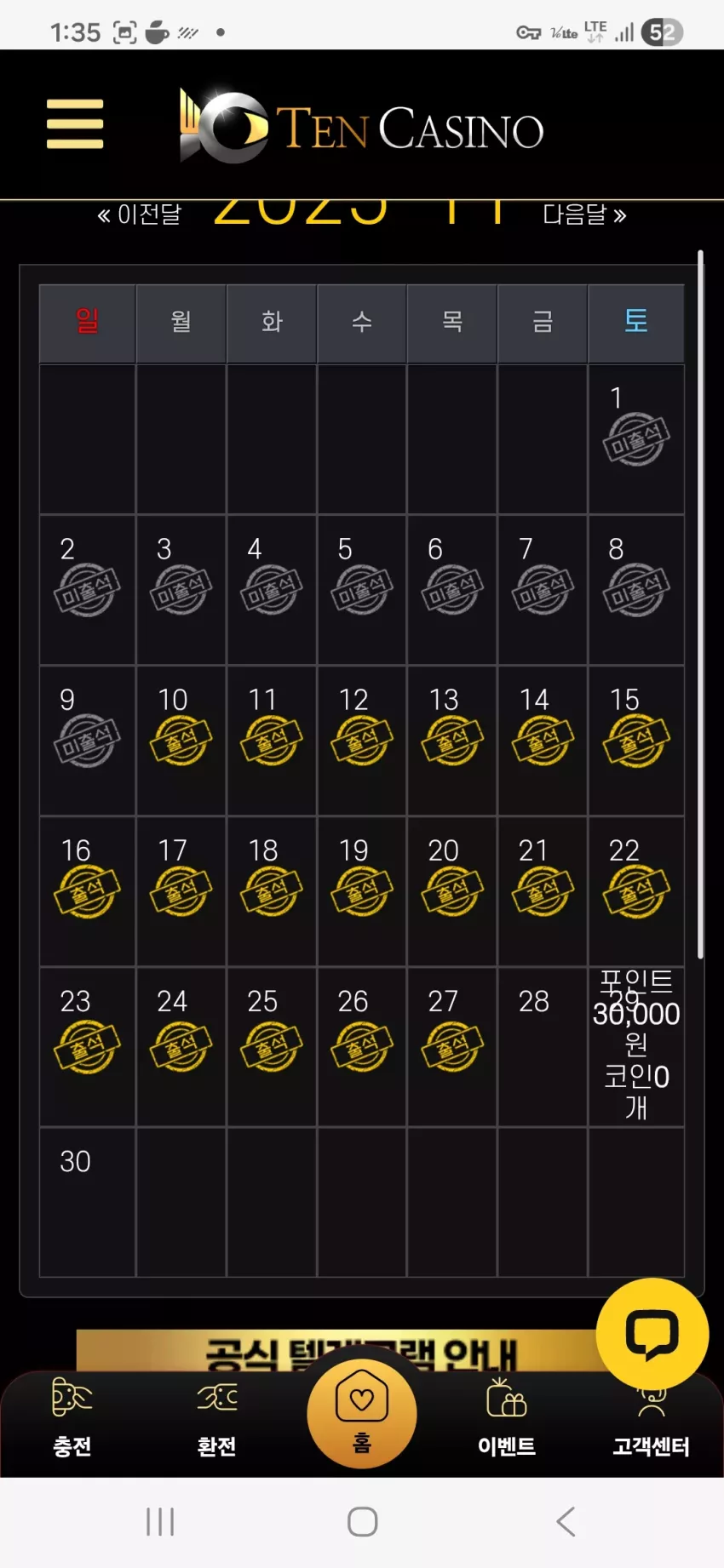Open the hamburger menu
Viewport: 724px width, 1568px height.
(75, 123)
